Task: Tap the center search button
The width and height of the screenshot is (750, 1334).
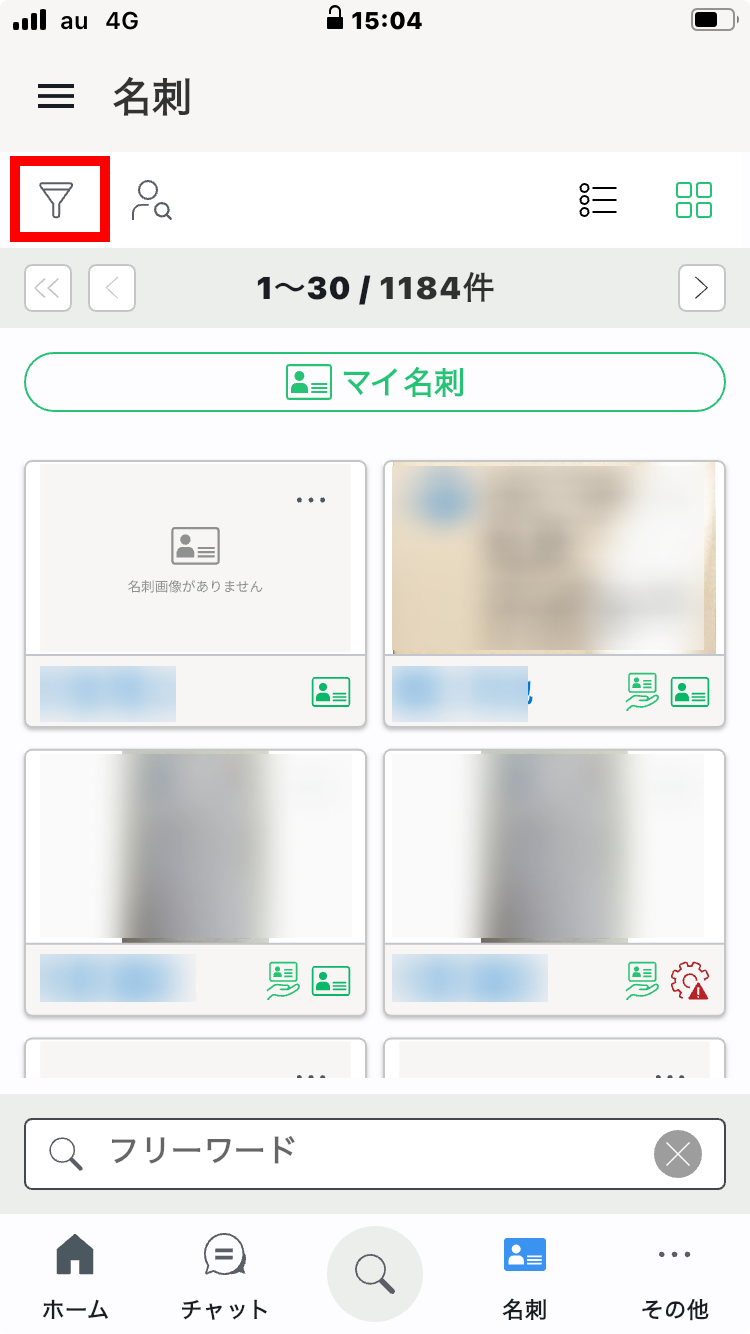Action: pyautogui.click(x=375, y=1274)
